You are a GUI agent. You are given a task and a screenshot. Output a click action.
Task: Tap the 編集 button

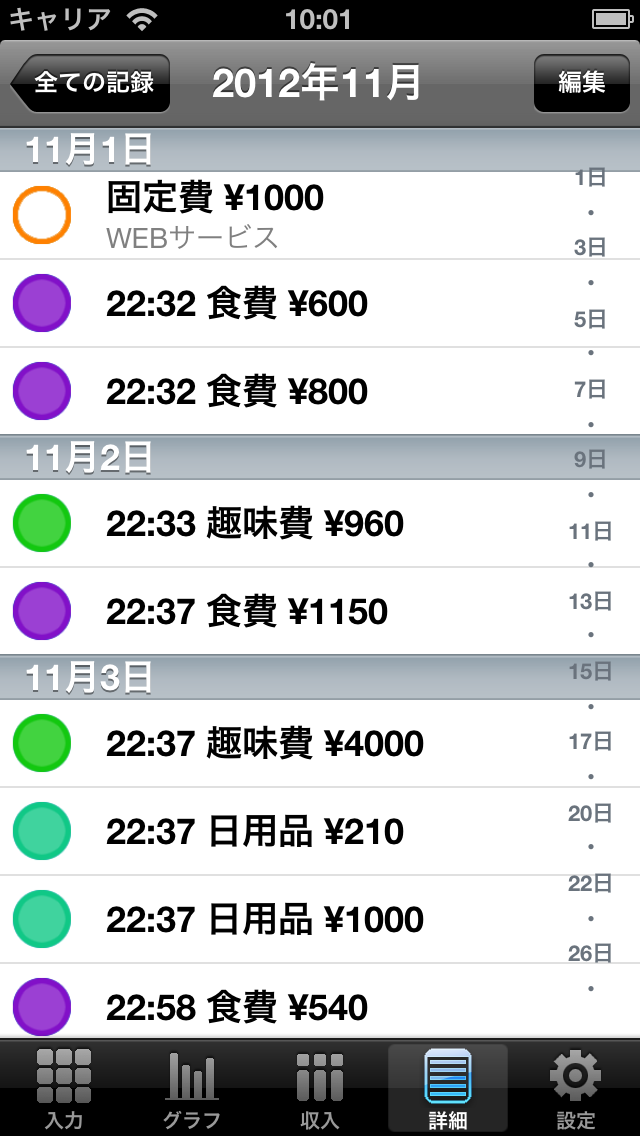pos(581,83)
